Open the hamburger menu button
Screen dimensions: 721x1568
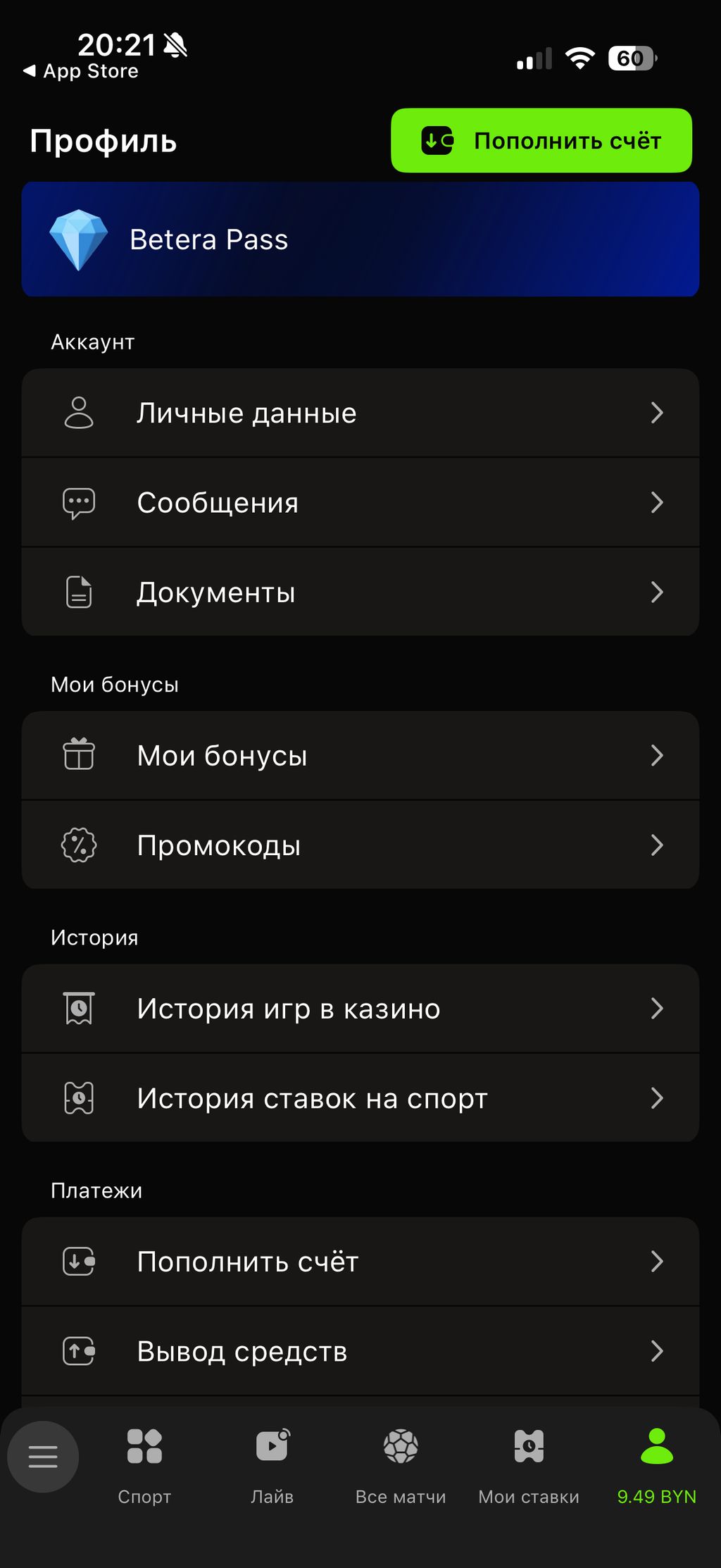coord(44,1457)
